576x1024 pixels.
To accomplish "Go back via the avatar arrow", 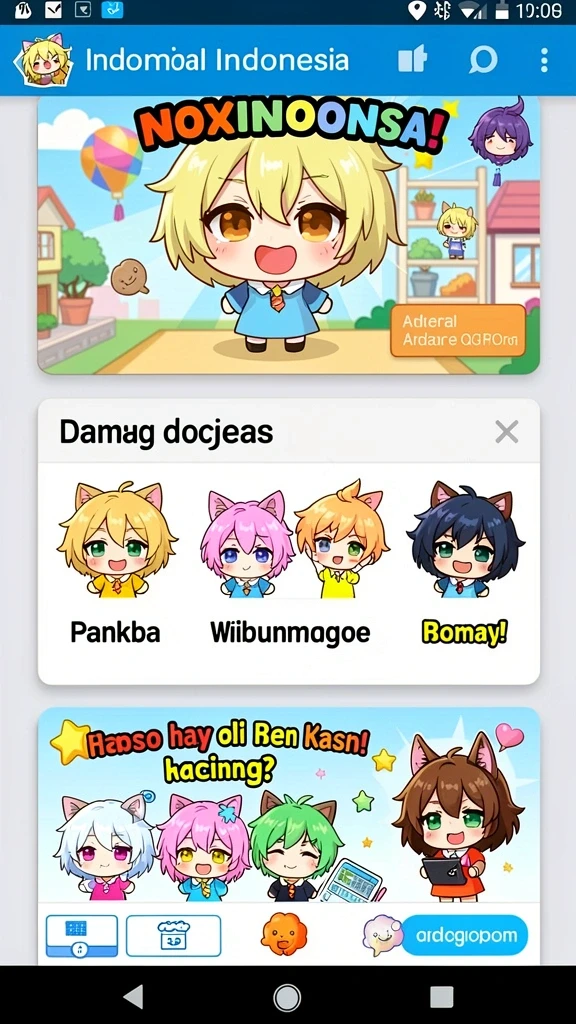I will pos(43,60).
